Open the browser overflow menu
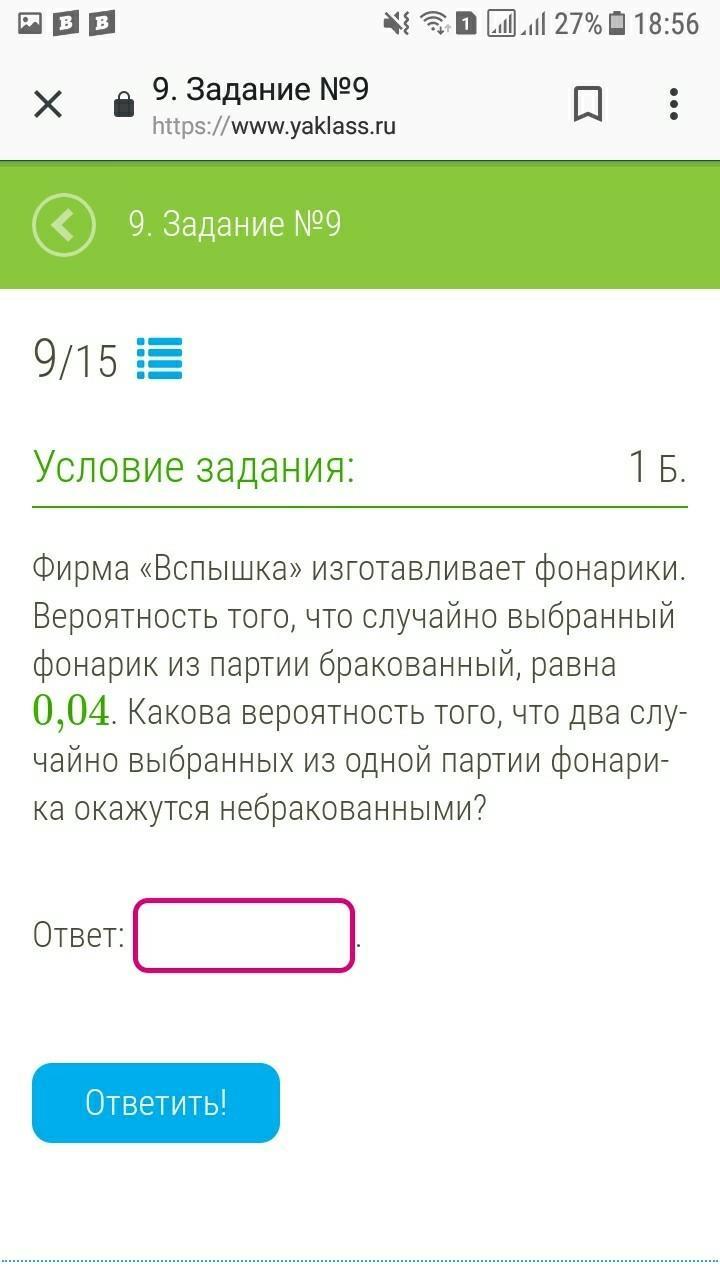The image size is (720, 1280). 673,104
